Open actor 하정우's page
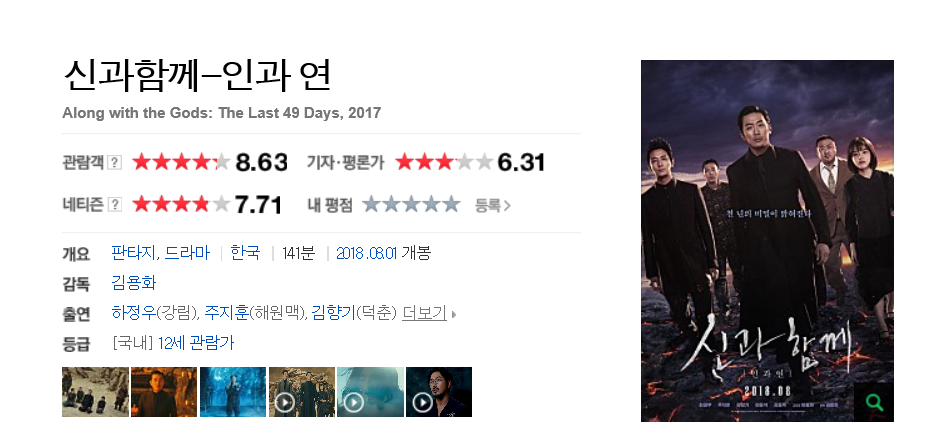 pyautogui.click(x=134, y=313)
